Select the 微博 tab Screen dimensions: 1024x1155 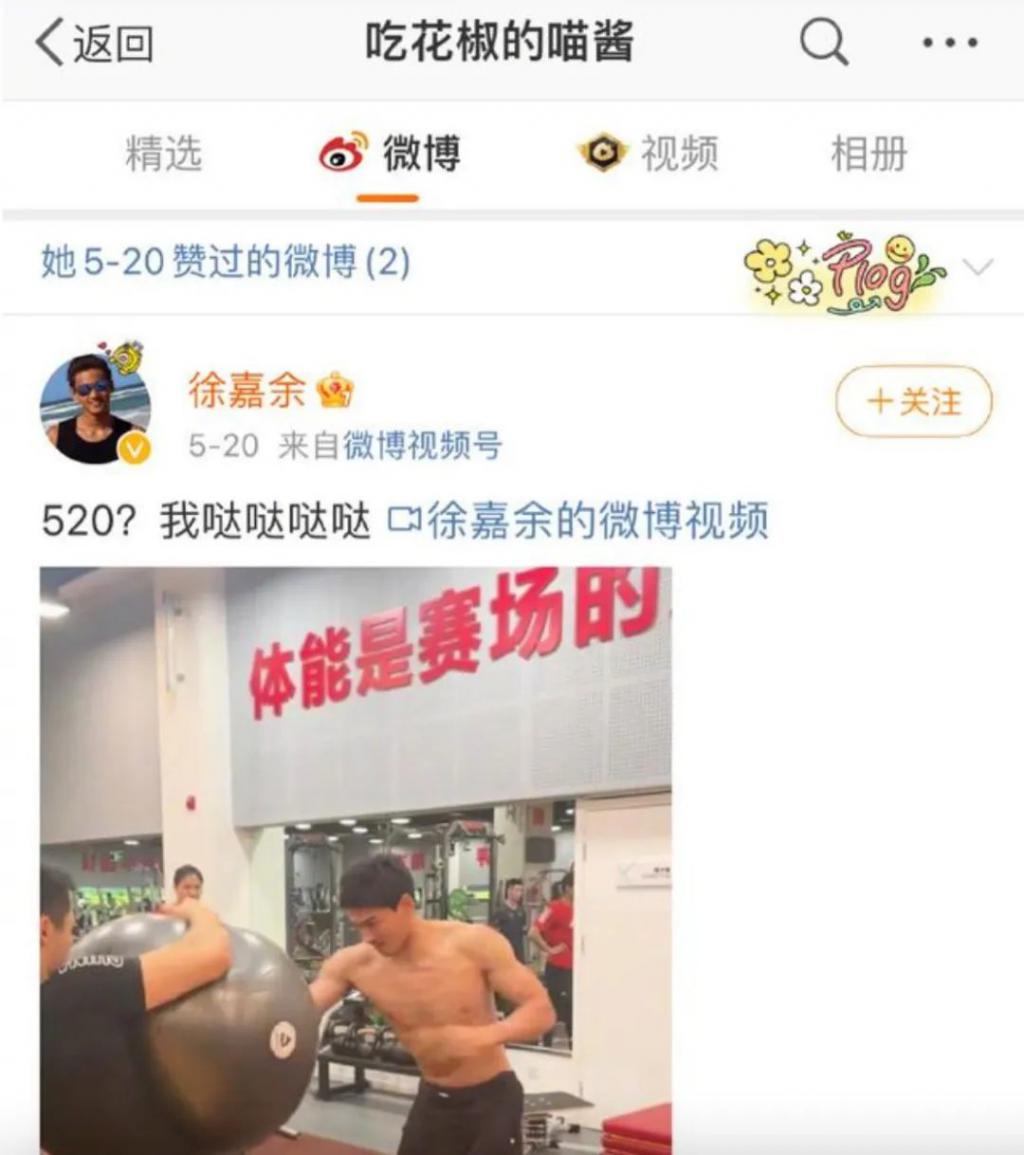tap(390, 155)
